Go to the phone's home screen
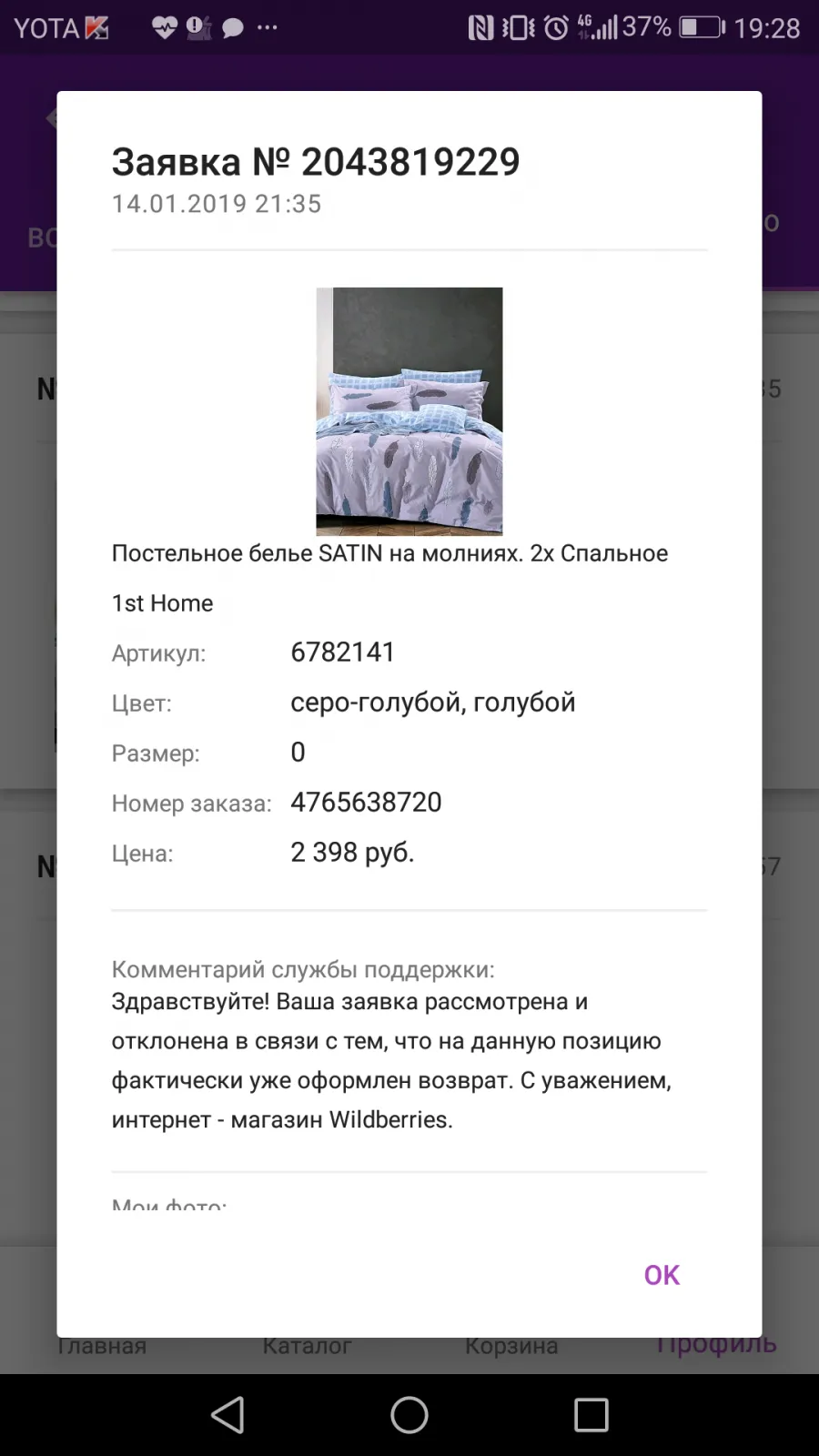Viewport: 819px width, 1456px height. point(409,1415)
